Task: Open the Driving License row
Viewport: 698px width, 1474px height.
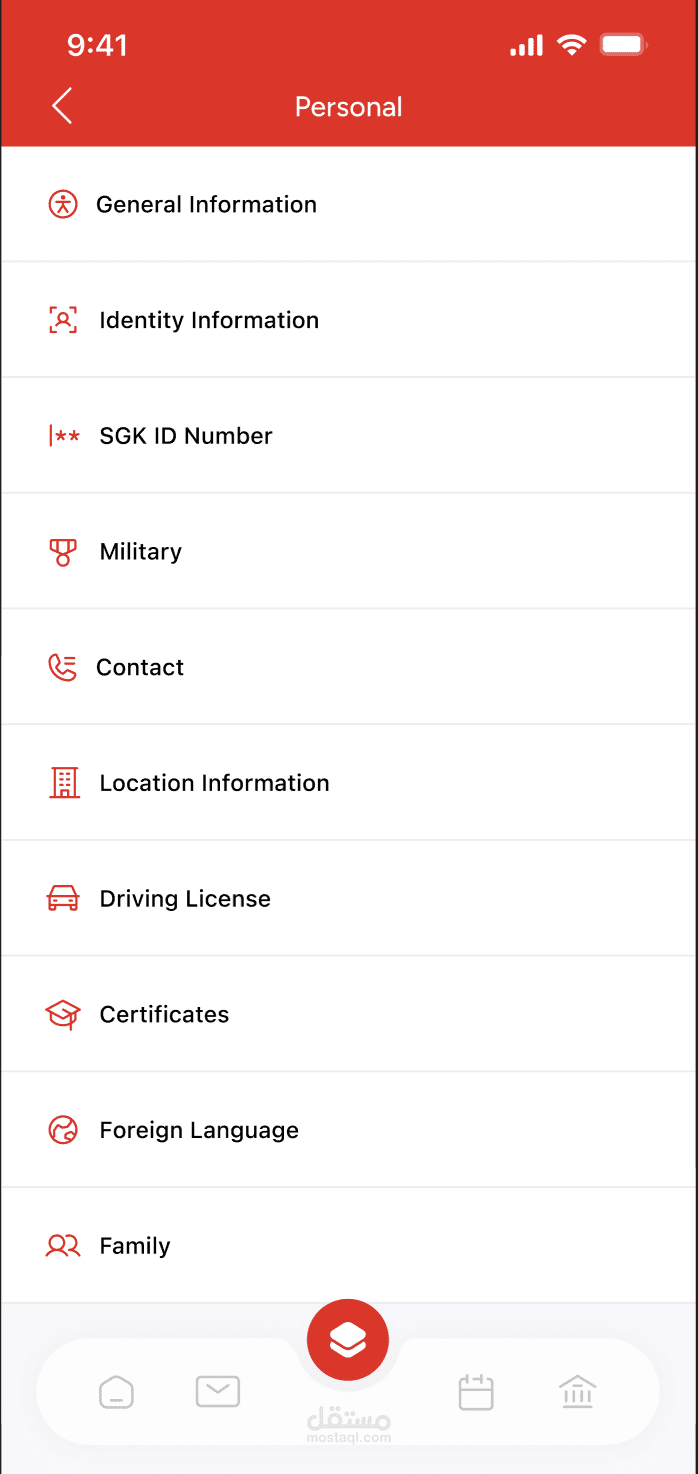Action: click(x=349, y=899)
